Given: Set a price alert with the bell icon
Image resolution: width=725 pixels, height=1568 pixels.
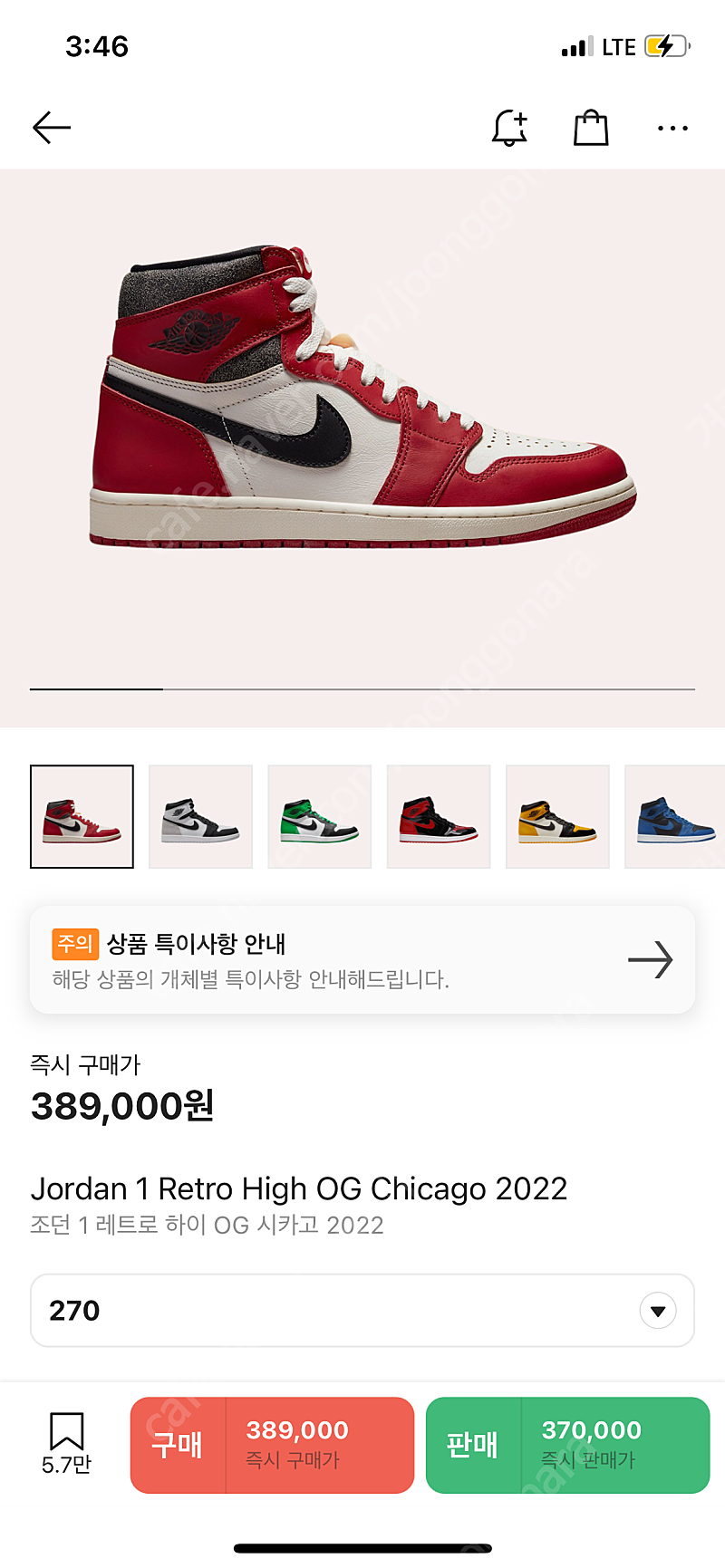Looking at the screenshot, I should [x=509, y=128].
